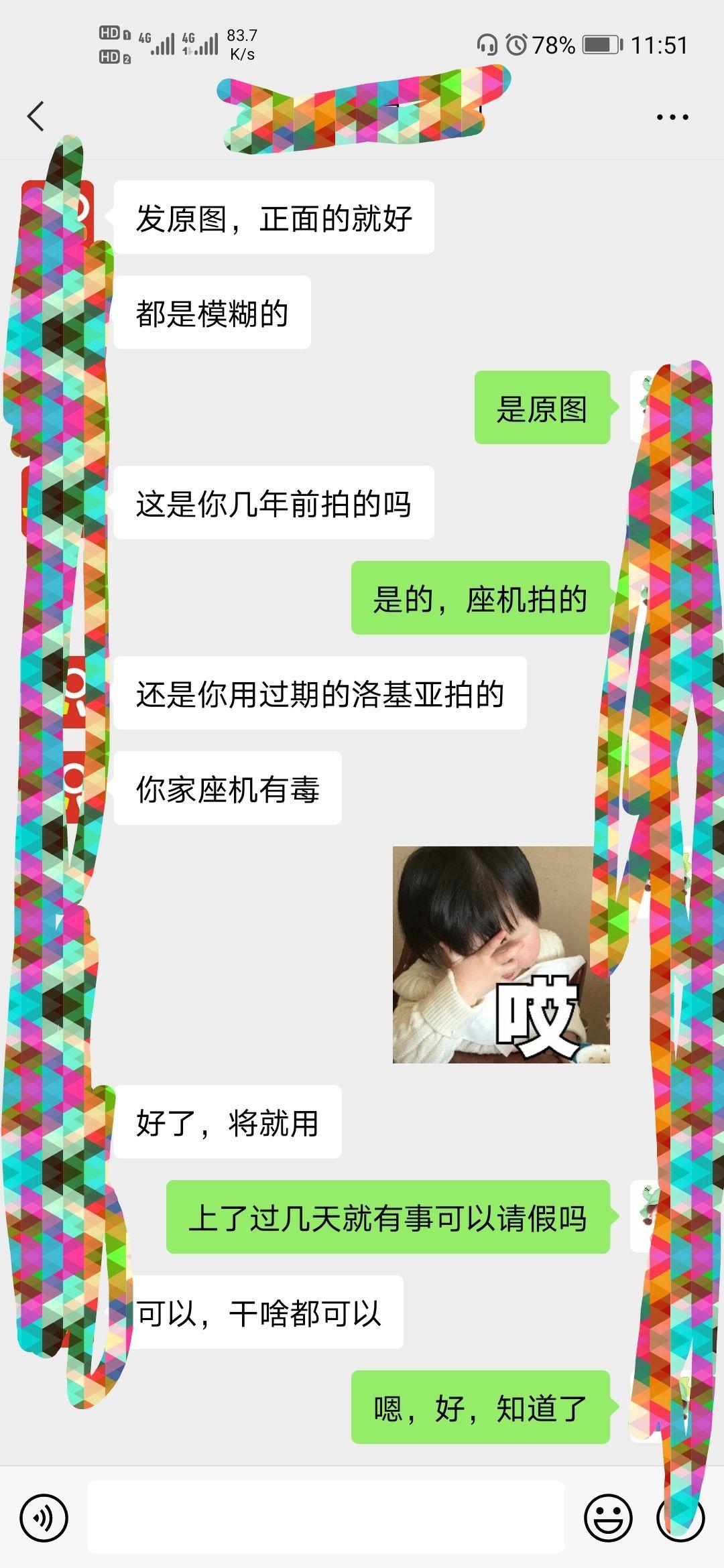Screen dimensions: 724x1568
Task: Open the 哎 child sticker image
Action: click(501, 954)
